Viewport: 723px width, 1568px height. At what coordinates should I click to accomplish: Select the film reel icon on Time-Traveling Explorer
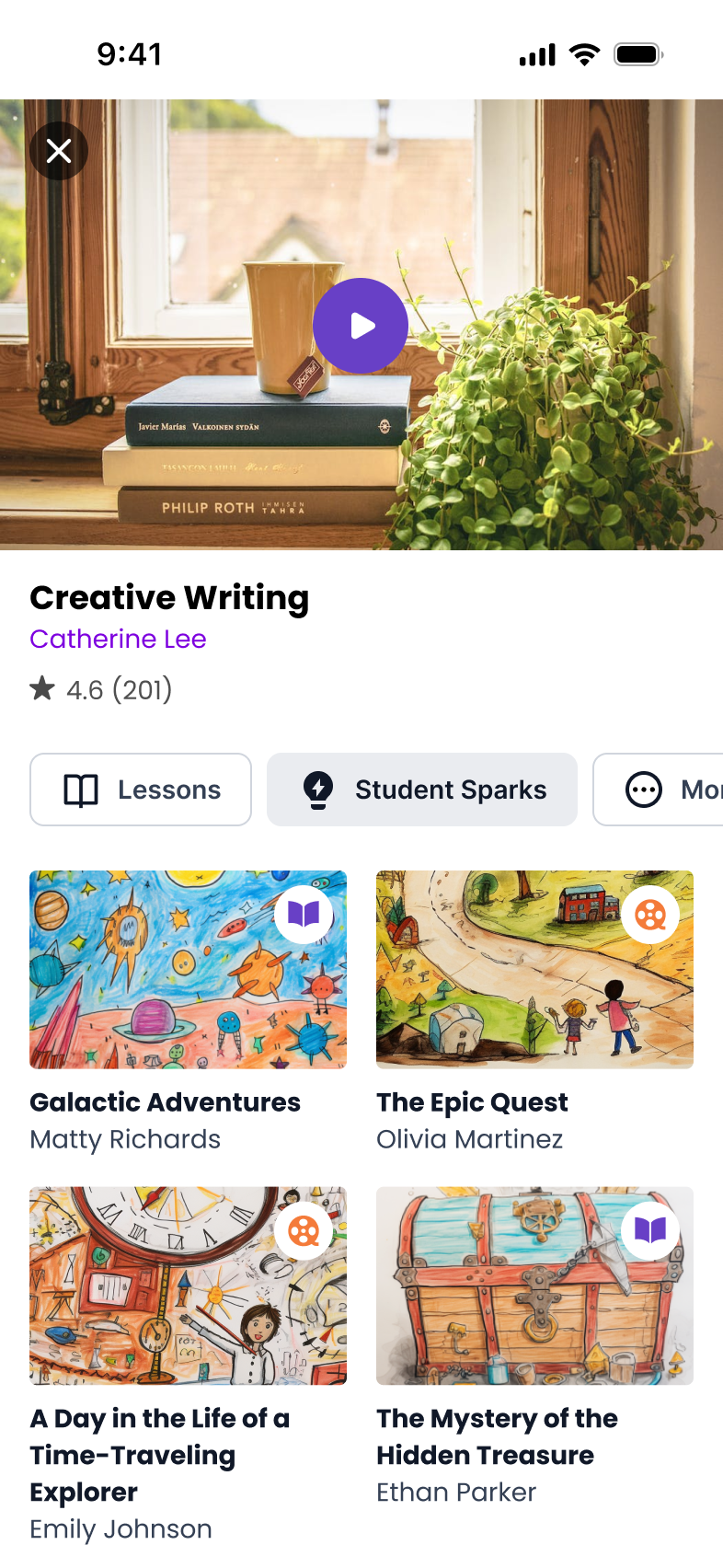coord(304,1230)
